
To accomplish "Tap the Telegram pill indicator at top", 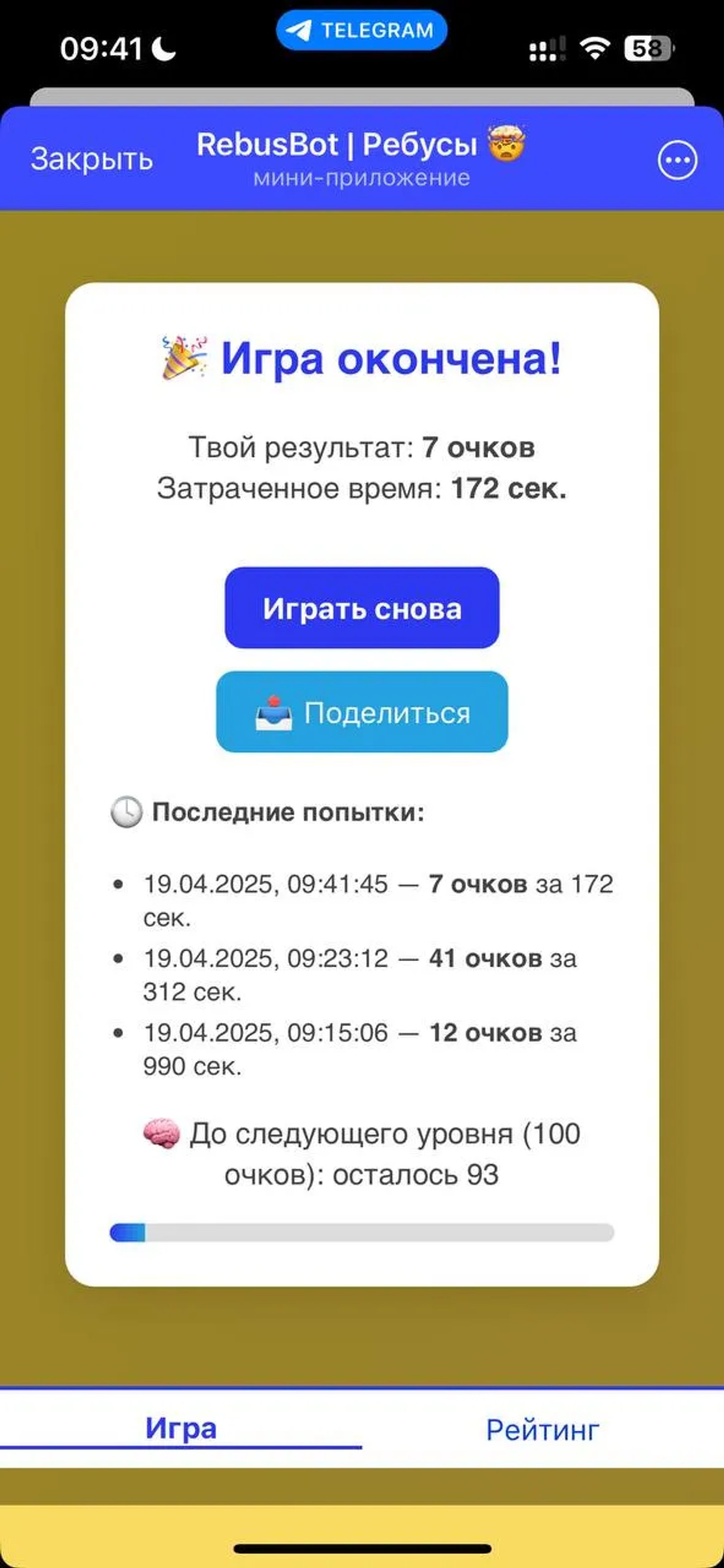I will [x=362, y=30].
